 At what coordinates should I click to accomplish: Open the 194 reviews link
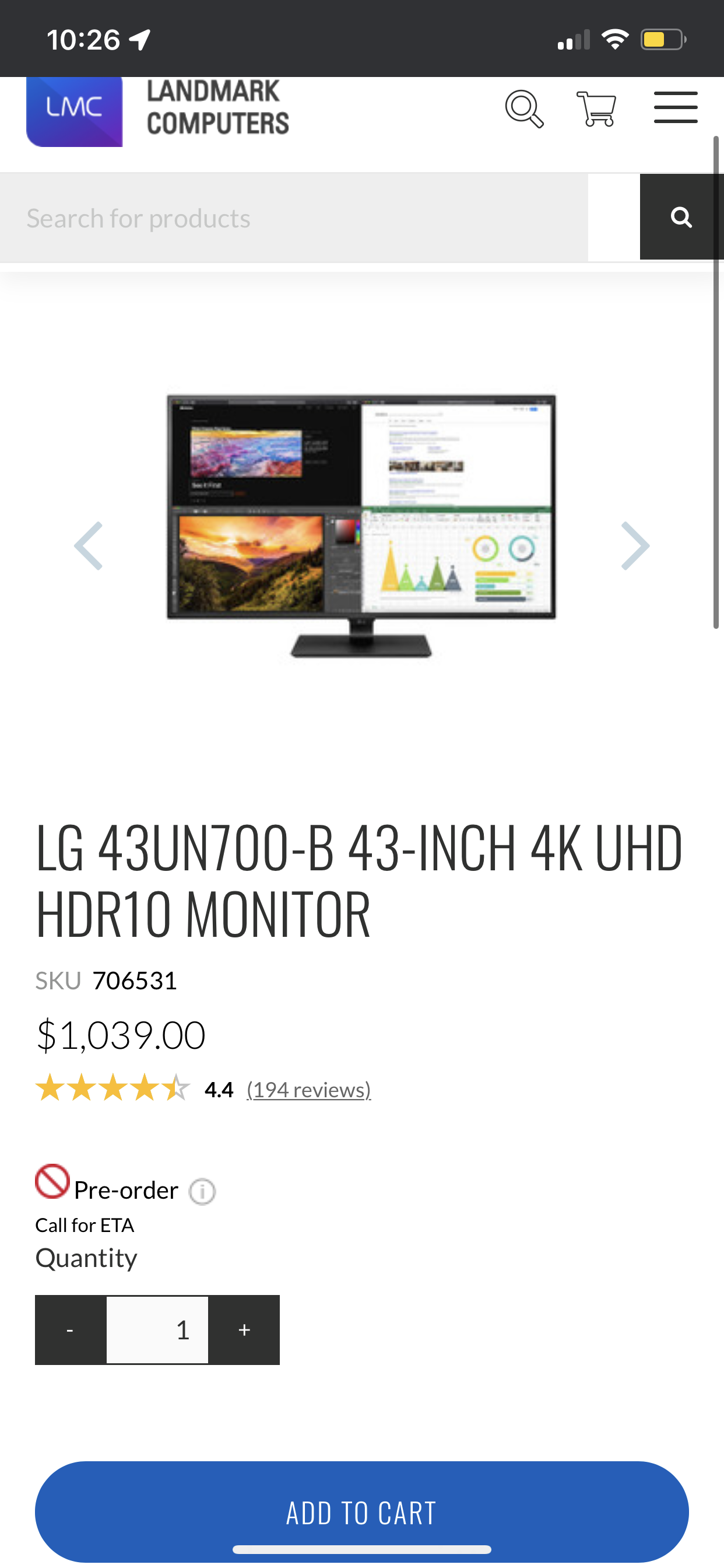(308, 1089)
